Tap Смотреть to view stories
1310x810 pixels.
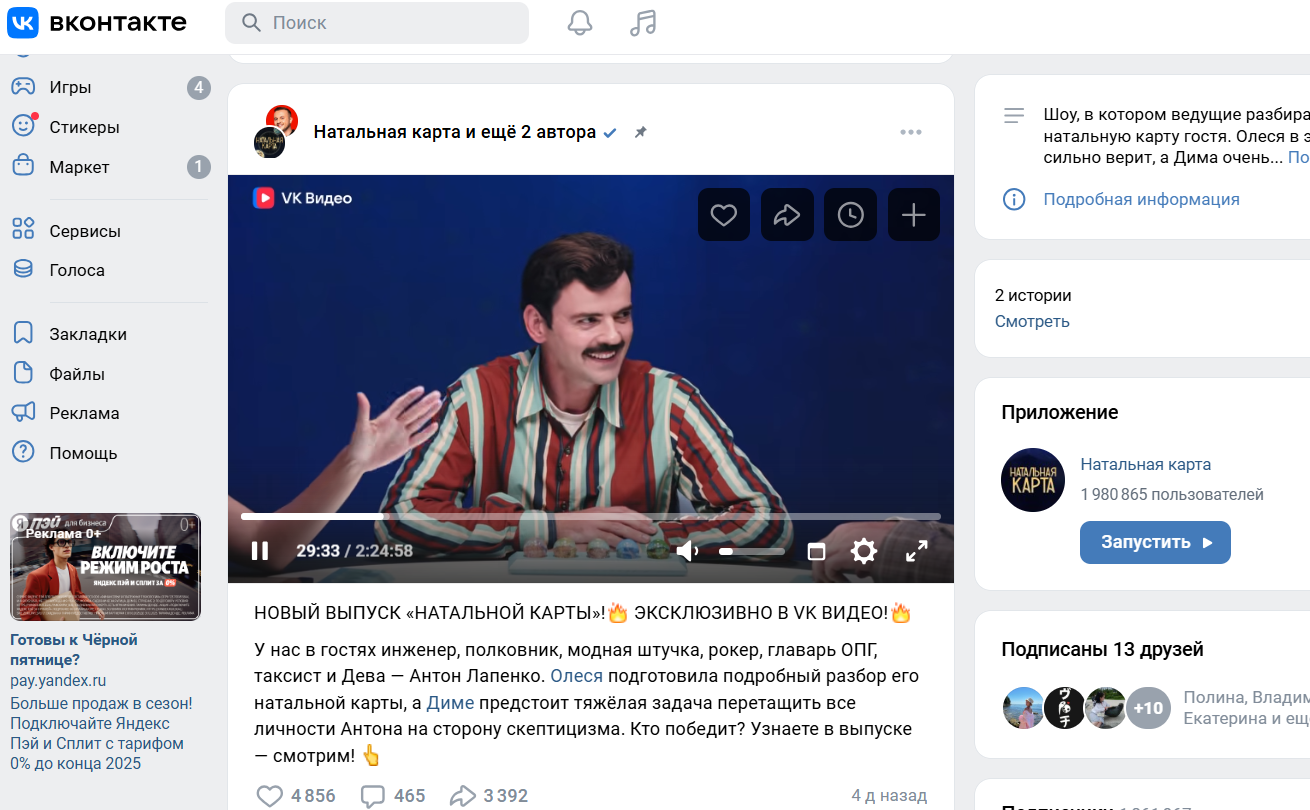pos(1032,321)
